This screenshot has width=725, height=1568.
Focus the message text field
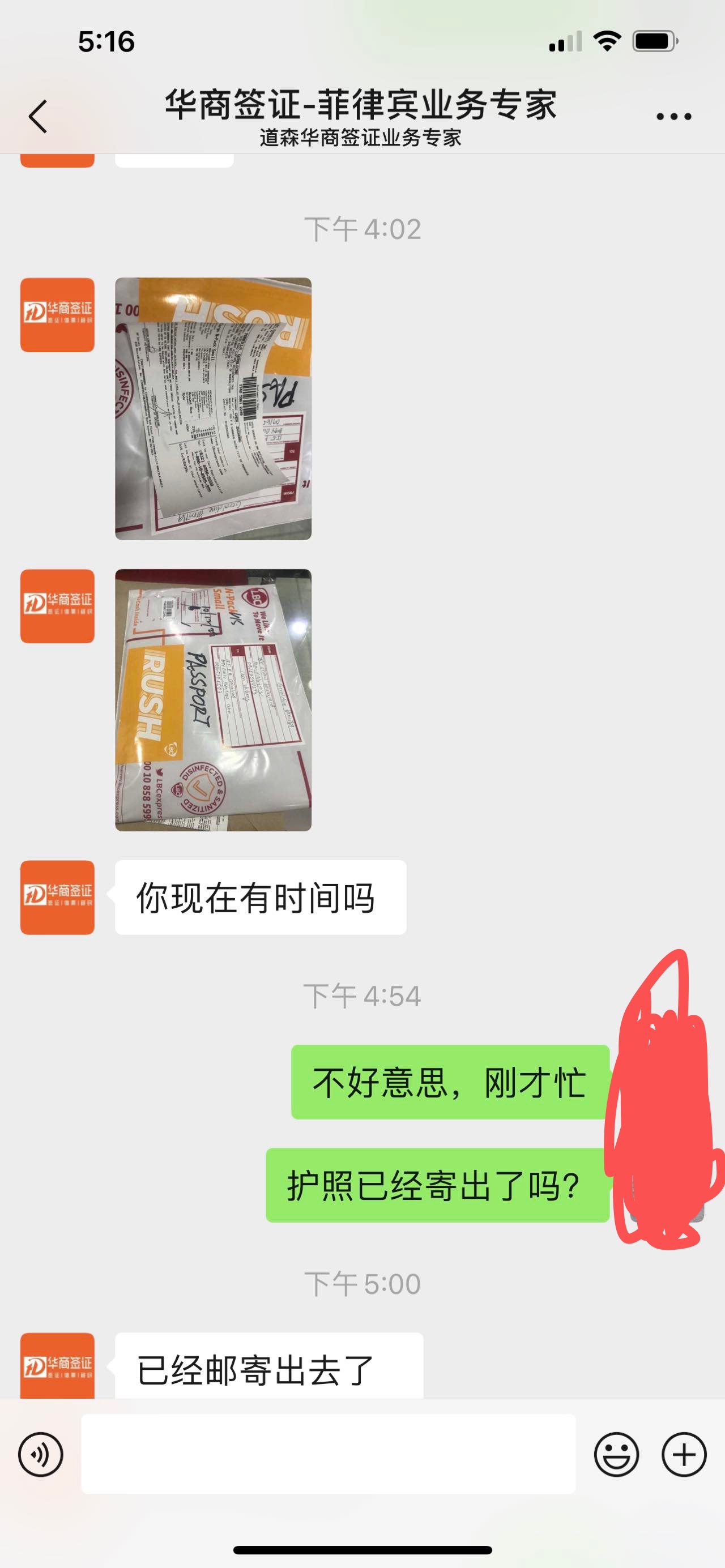[328, 1454]
